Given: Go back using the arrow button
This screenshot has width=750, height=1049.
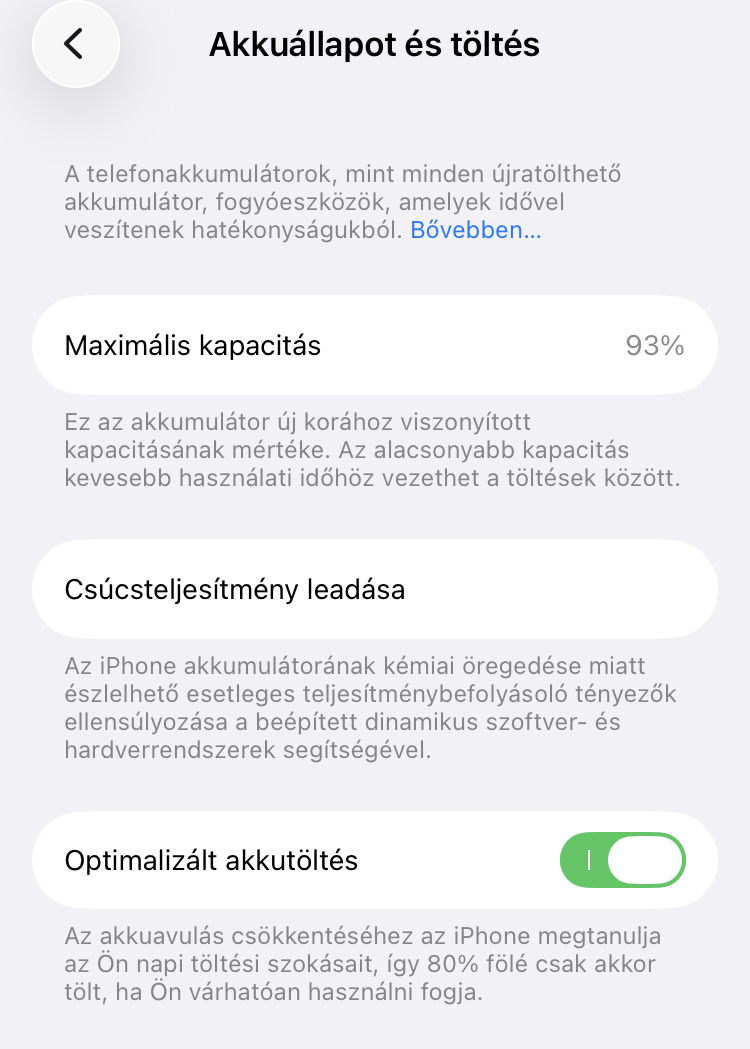Looking at the screenshot, I should point(75,45).
